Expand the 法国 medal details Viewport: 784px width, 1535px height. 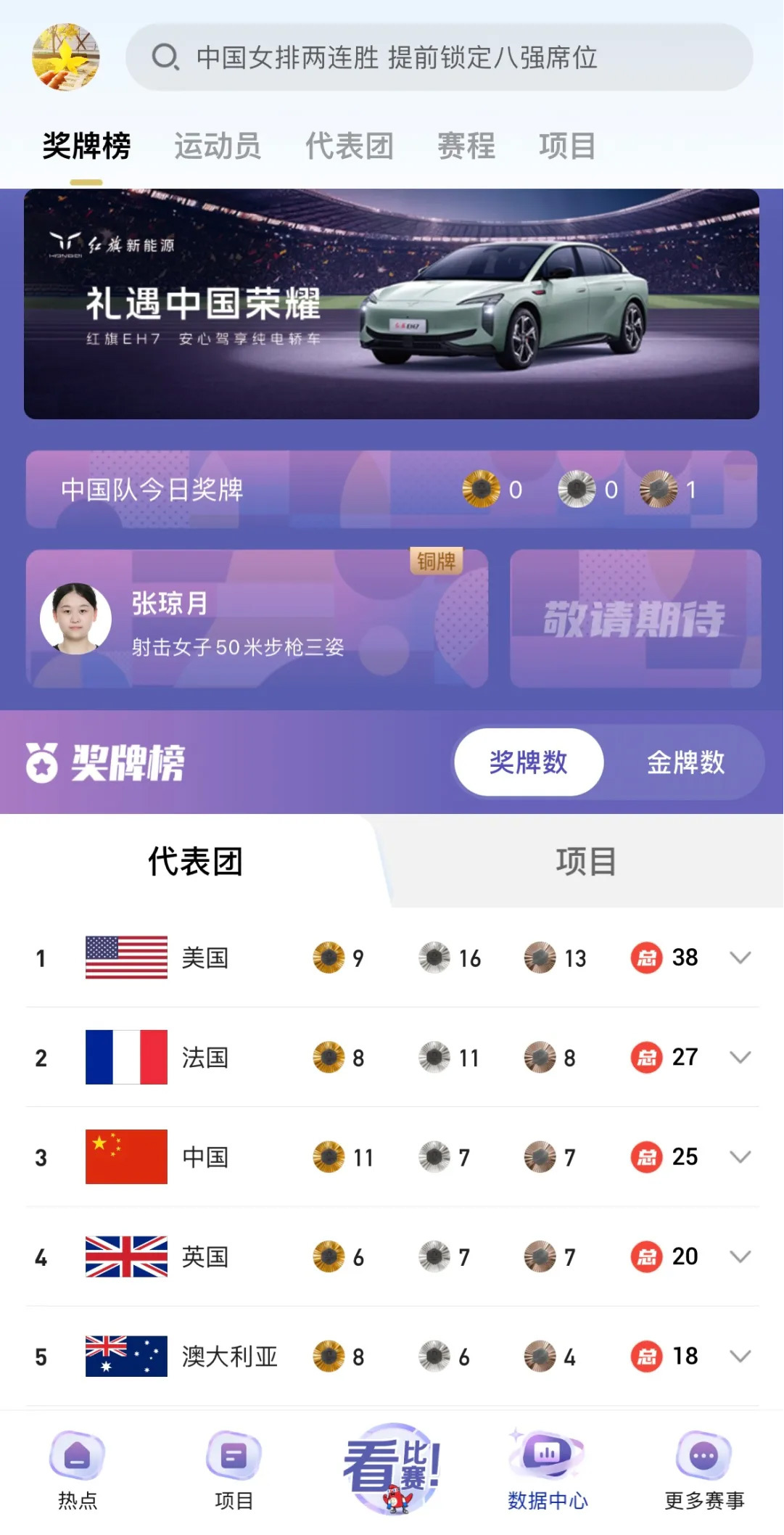[x=740, y=1058]
